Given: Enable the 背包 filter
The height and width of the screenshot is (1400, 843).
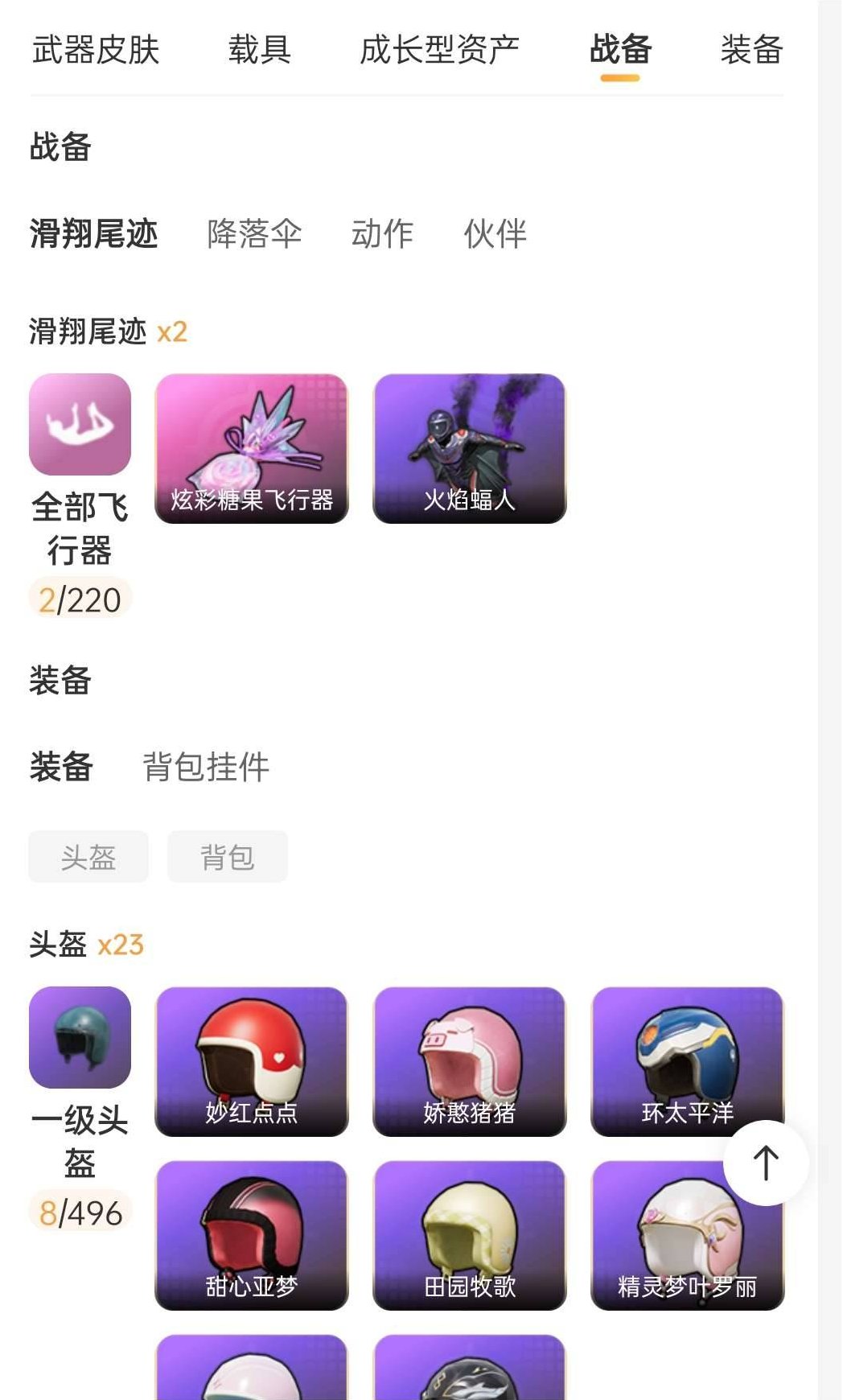Looking at the screenshot, I should click(228, 856).
